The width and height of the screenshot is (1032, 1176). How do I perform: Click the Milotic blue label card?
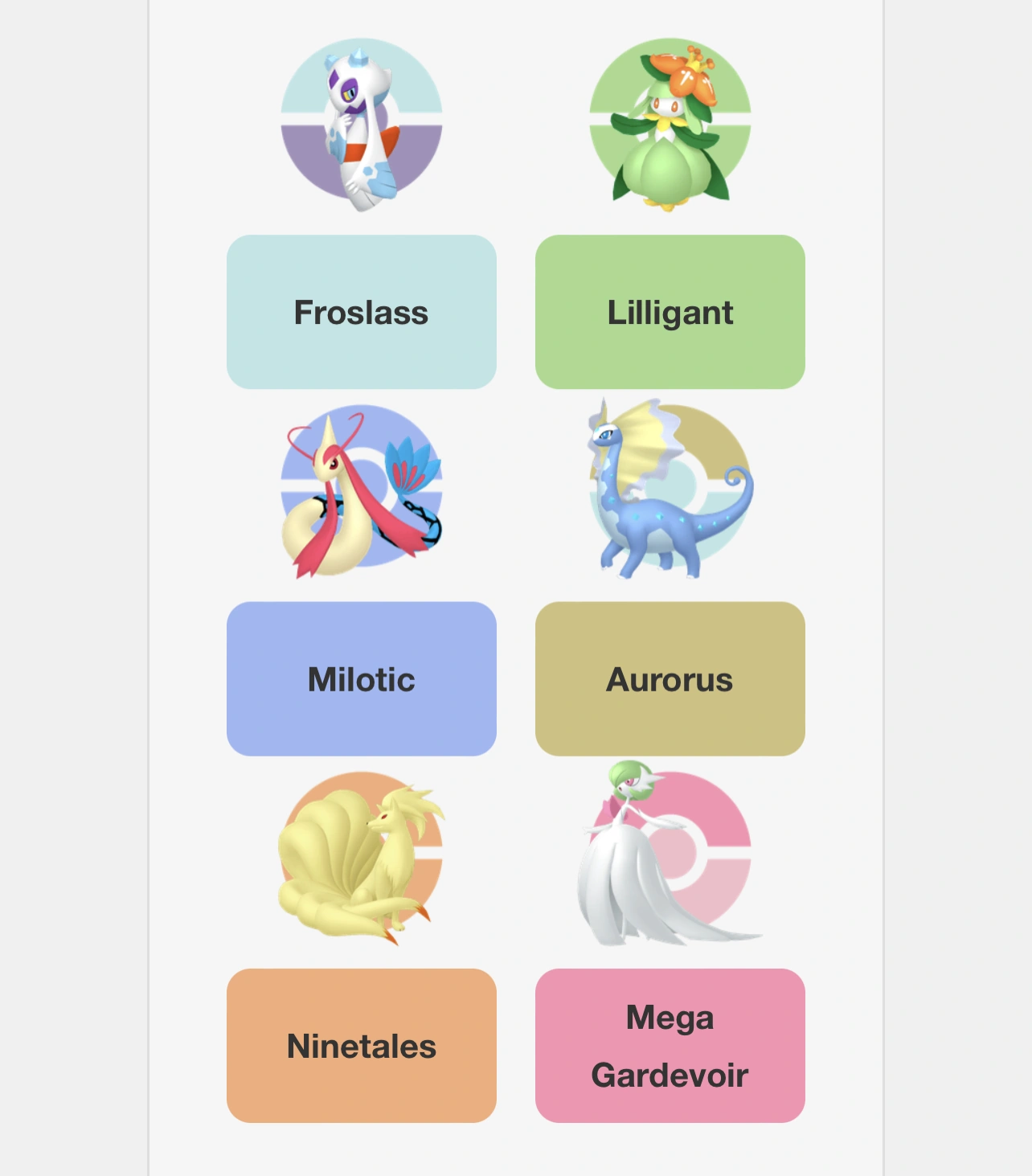pyautogui.click(x=362, y=679)
